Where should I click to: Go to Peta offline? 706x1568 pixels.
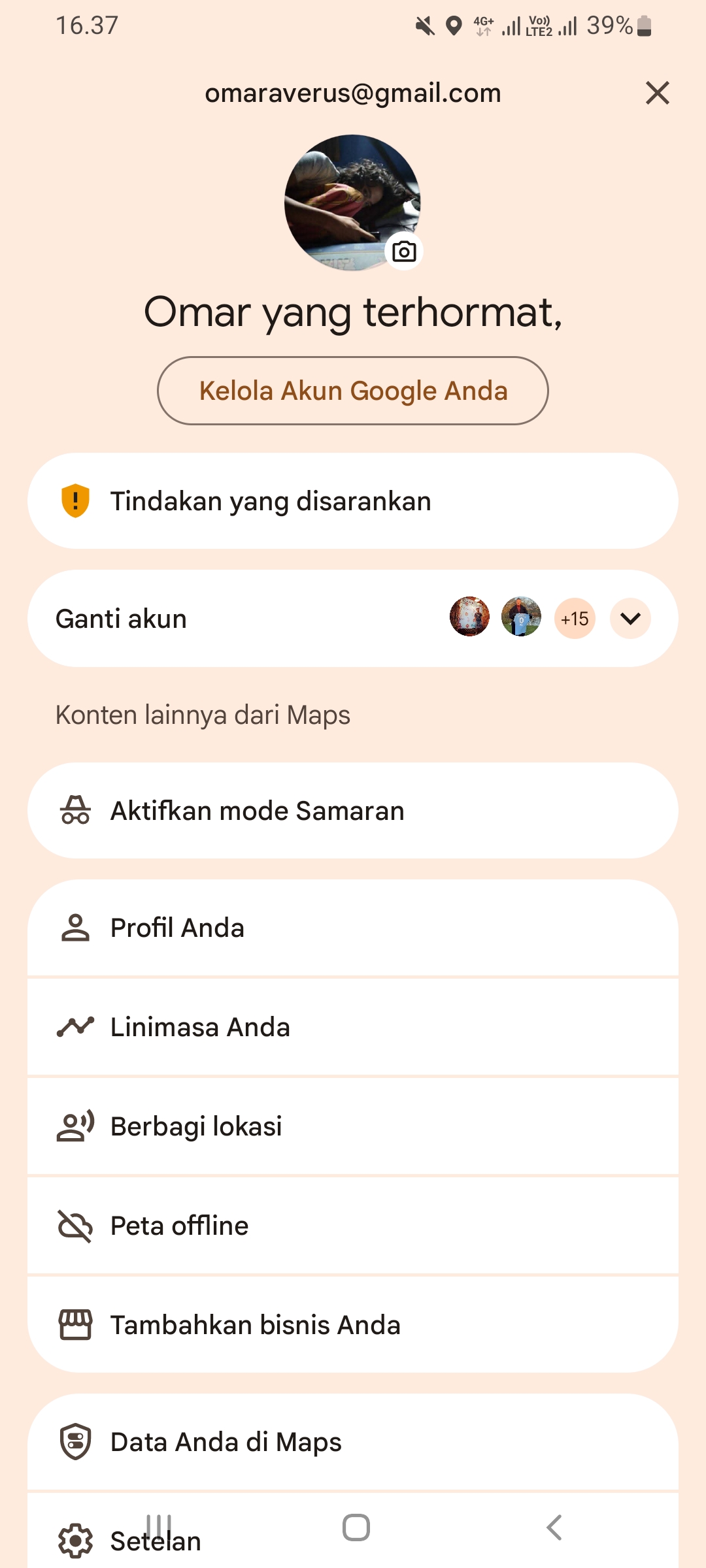pos(353,1226)
